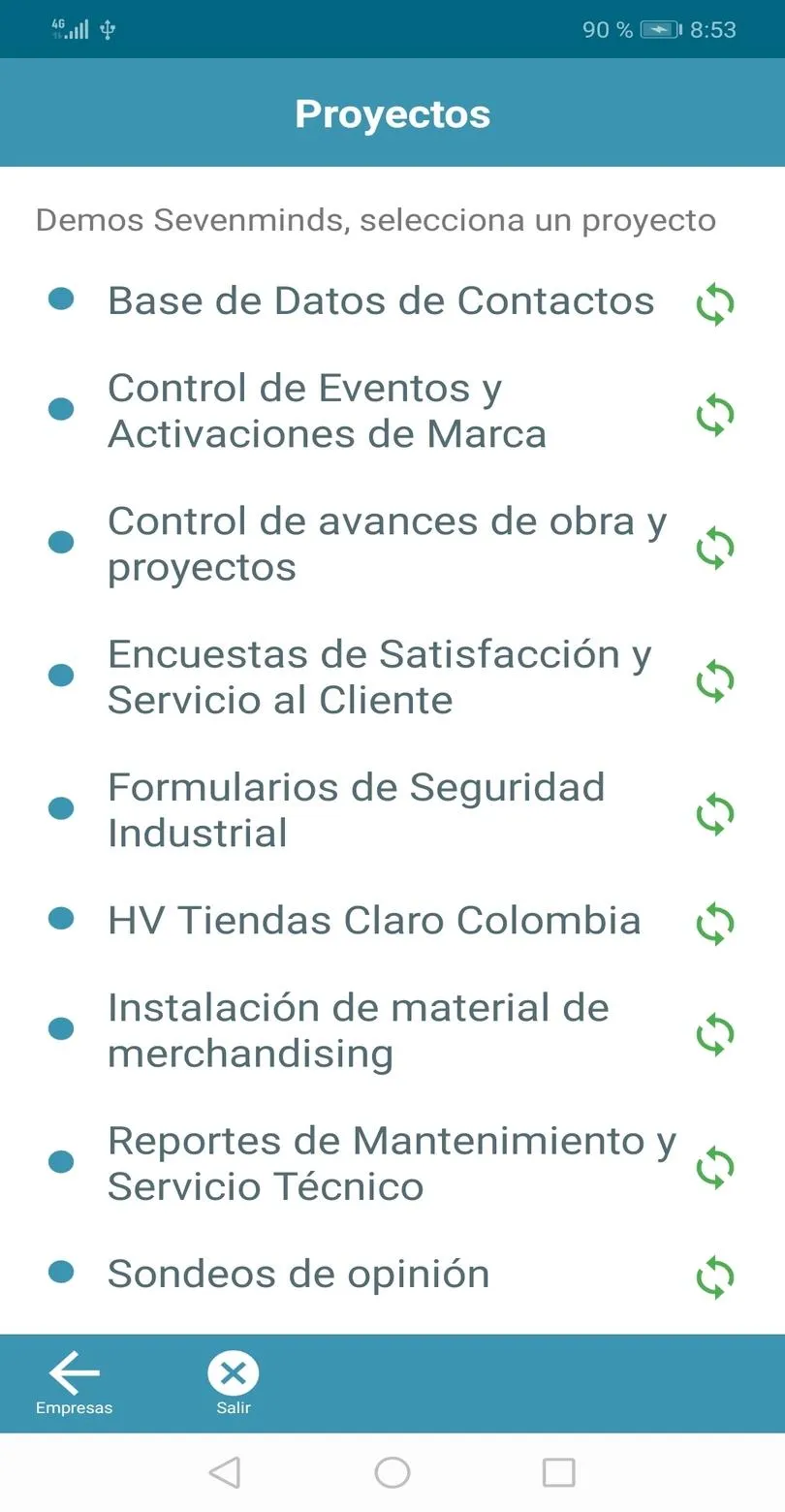Open Reportes de Mantenimiento y Servicio Técnico
Viewport: 785px width, 1512px height.
pyautogui.click(x=391, y=1163)
